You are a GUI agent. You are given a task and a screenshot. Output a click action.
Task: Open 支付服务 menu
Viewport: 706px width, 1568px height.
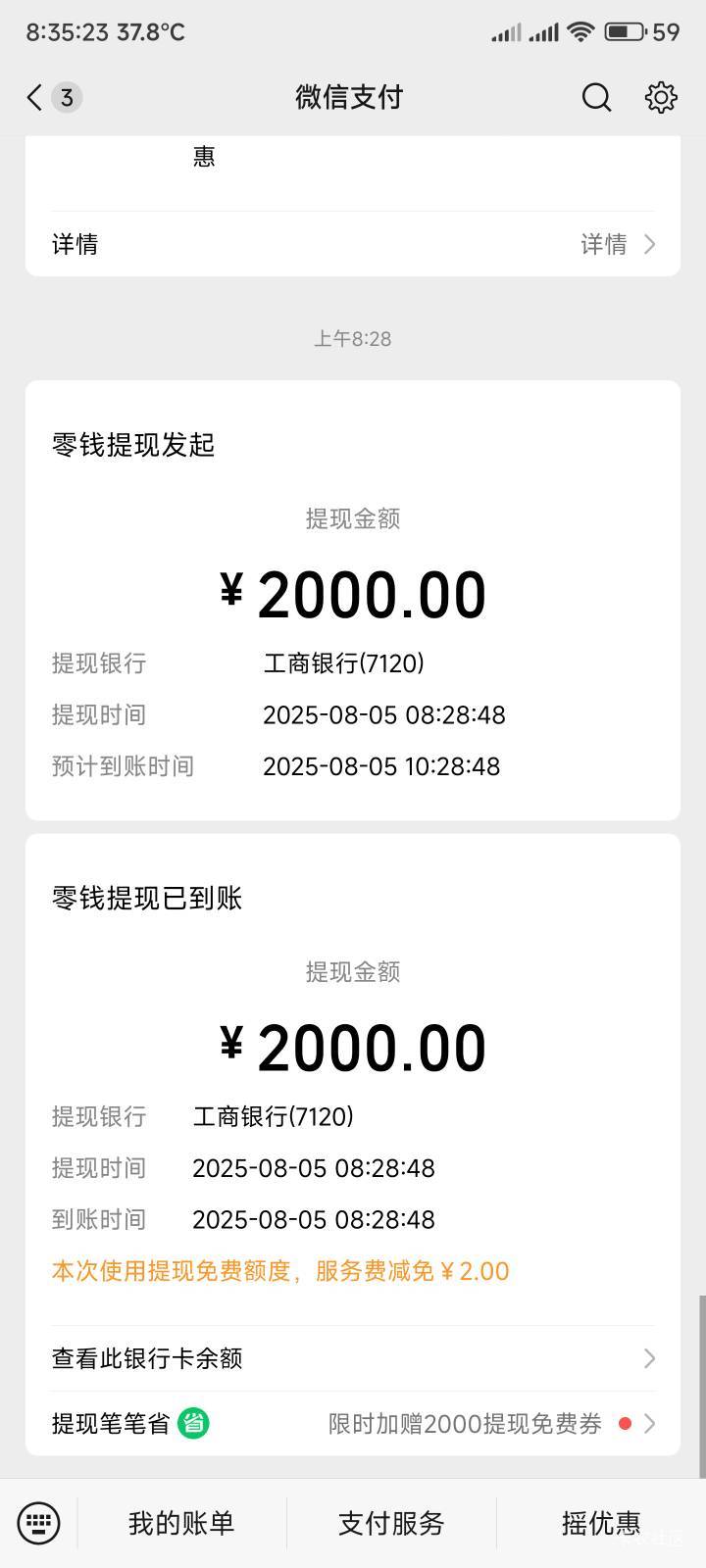tap(391, 1523)
